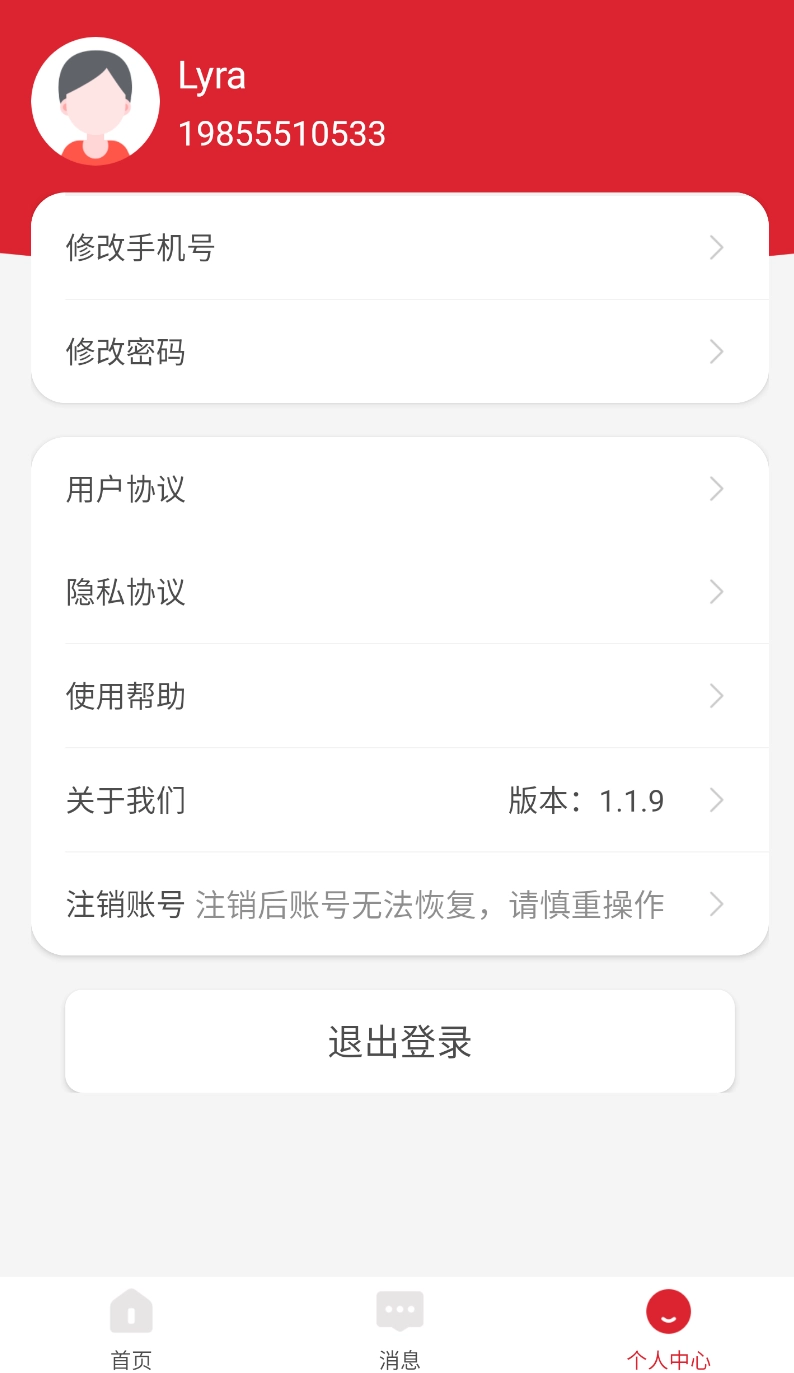This screenshot has height=1373, width=794.
Task: Open the 隐私协议 privacy agreement link
Action: 400,592
